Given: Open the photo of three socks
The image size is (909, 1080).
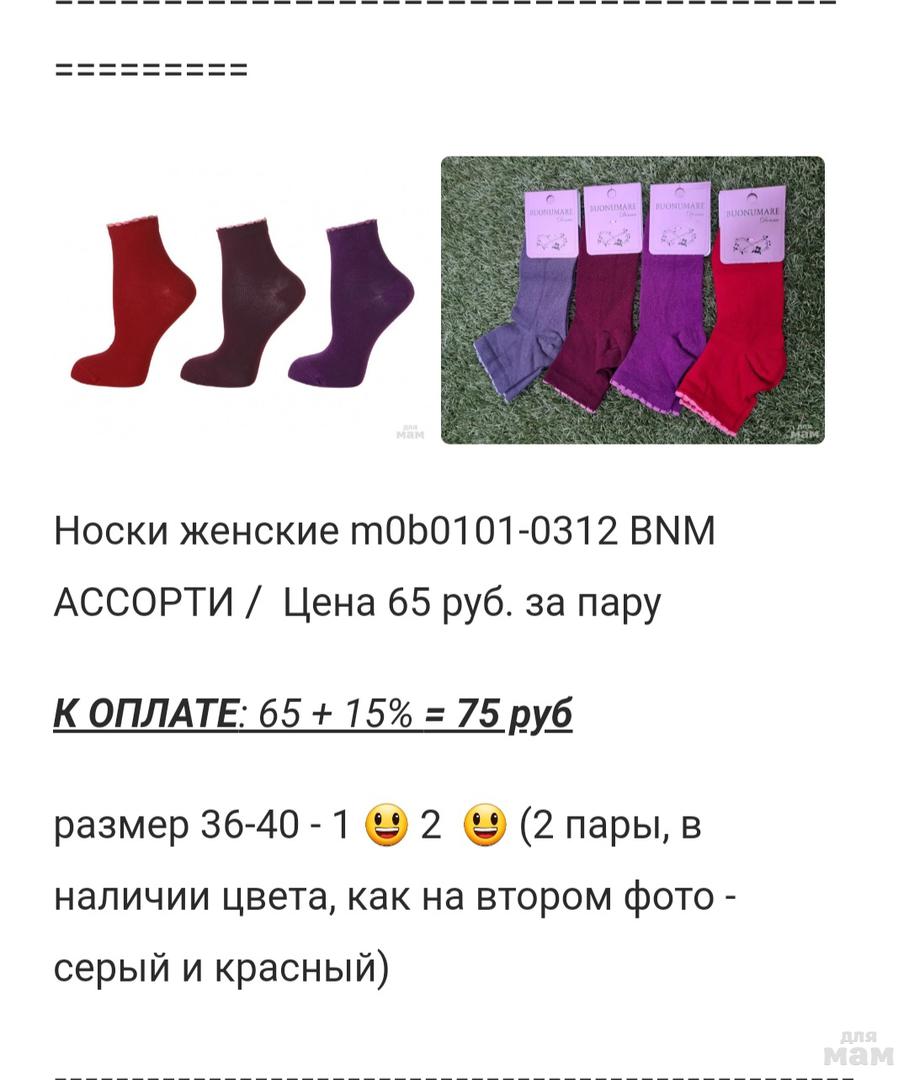Looking at the screenshot, I should (x=242, y=301).
